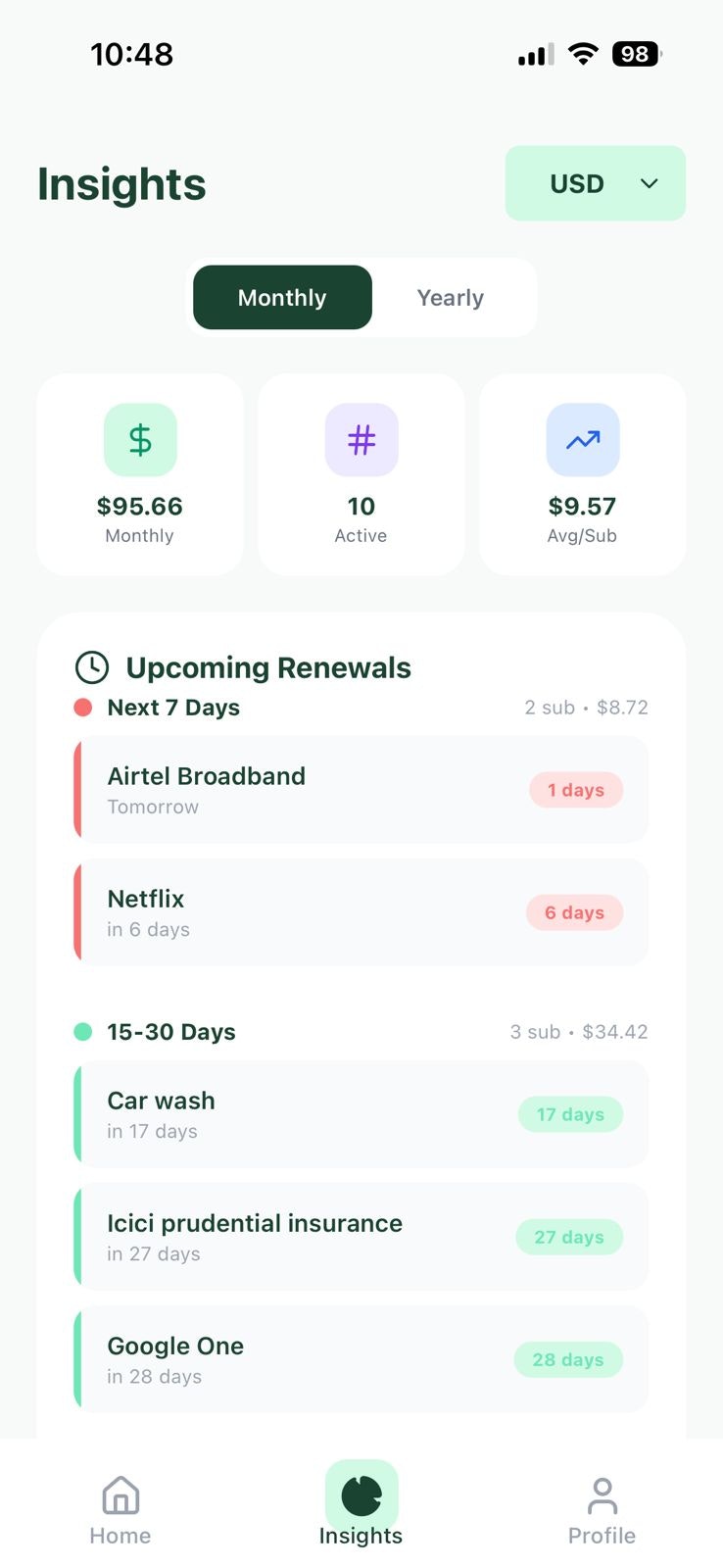The width and height of the screenshot is (723, 1568).
Task: Open the USD currency dropdown
Action: click(595, 183)
